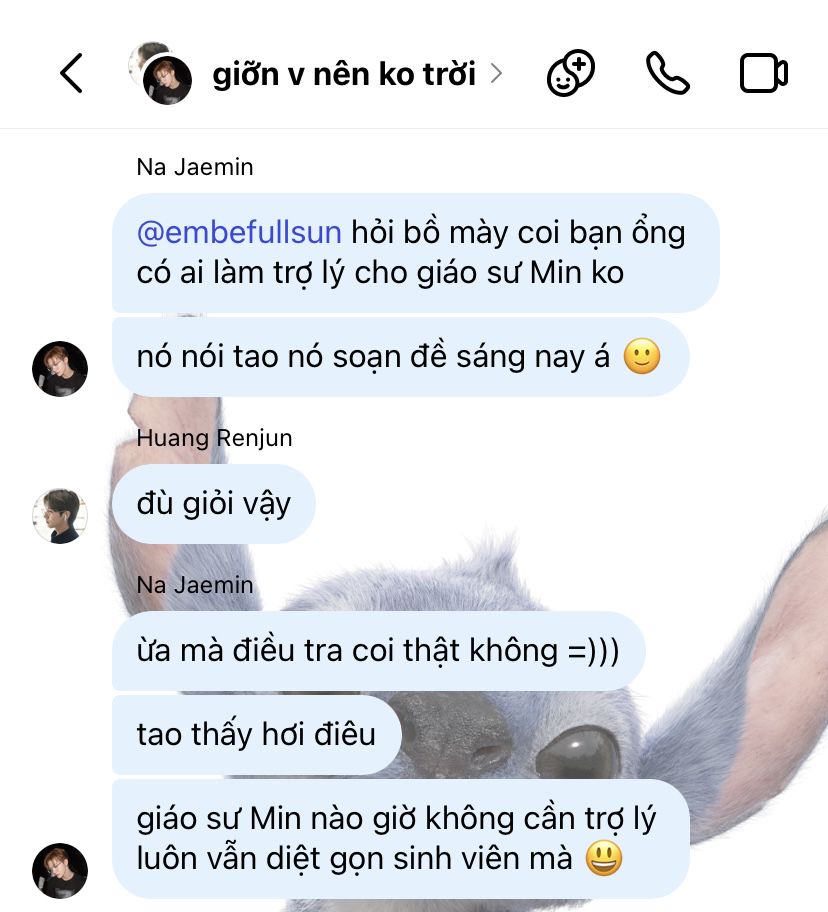This screenshot has height=912, width=828.
Task: Open group details for giỡn v nên ko trời
Action: click(x=344, y=74)
